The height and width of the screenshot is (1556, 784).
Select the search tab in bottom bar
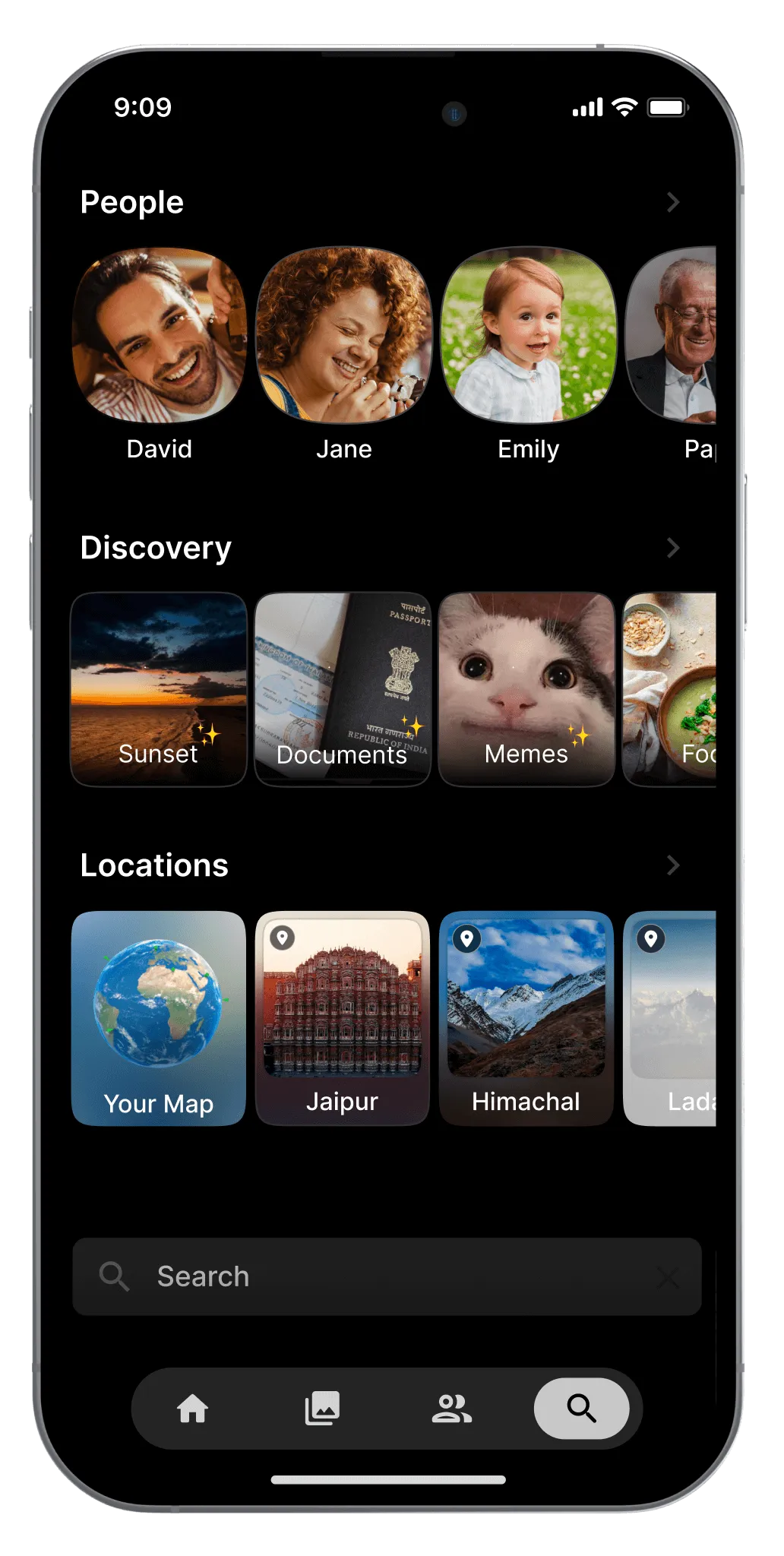[x=581, y=1409]
